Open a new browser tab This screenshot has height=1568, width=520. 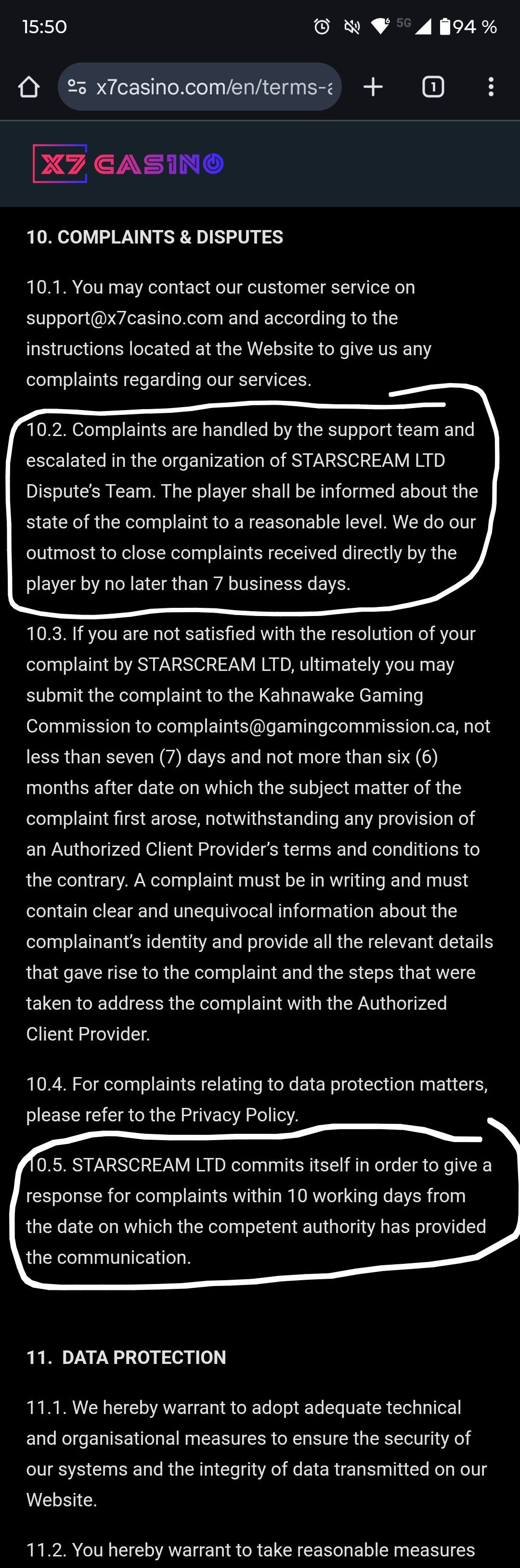(x=373, y=87)
